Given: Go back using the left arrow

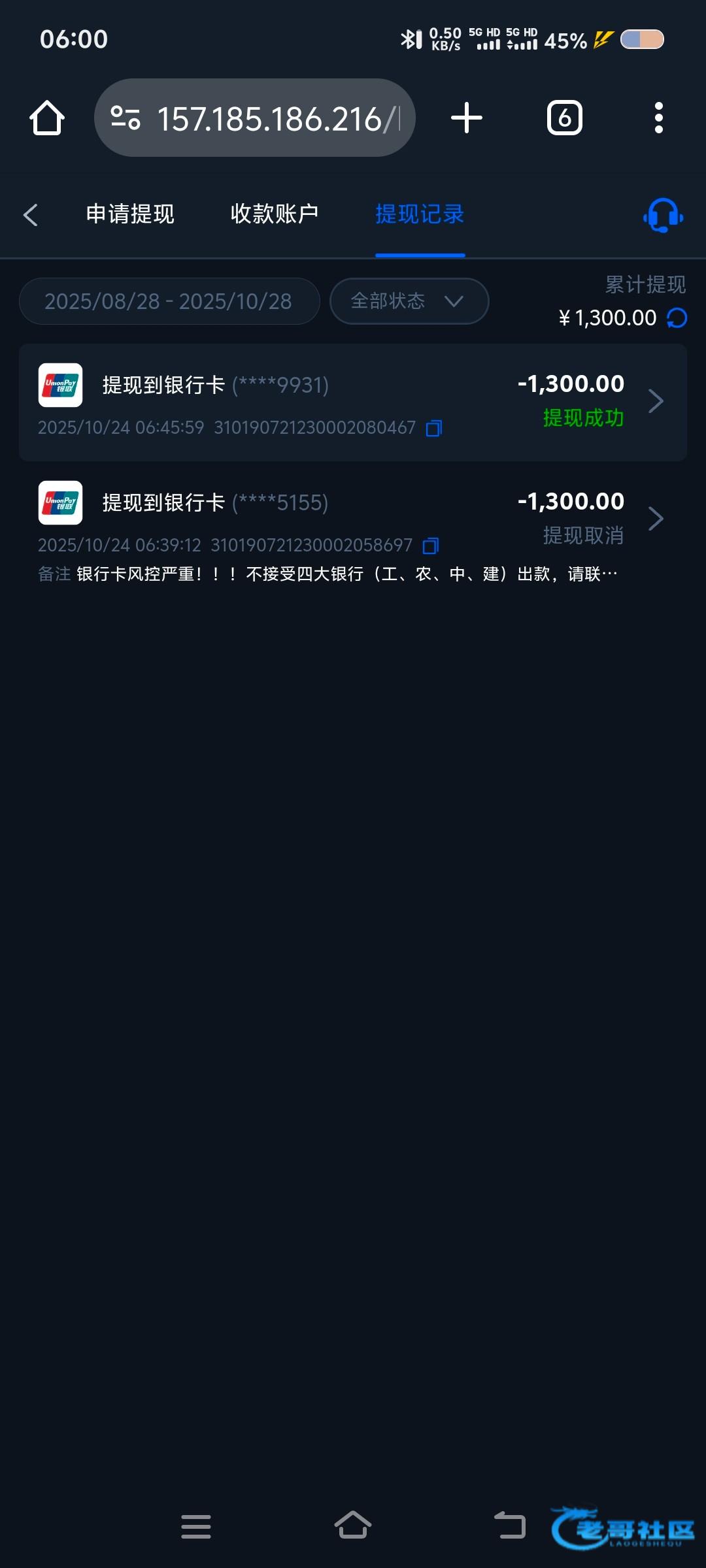Looking at the screenshot, I should 31,214.
